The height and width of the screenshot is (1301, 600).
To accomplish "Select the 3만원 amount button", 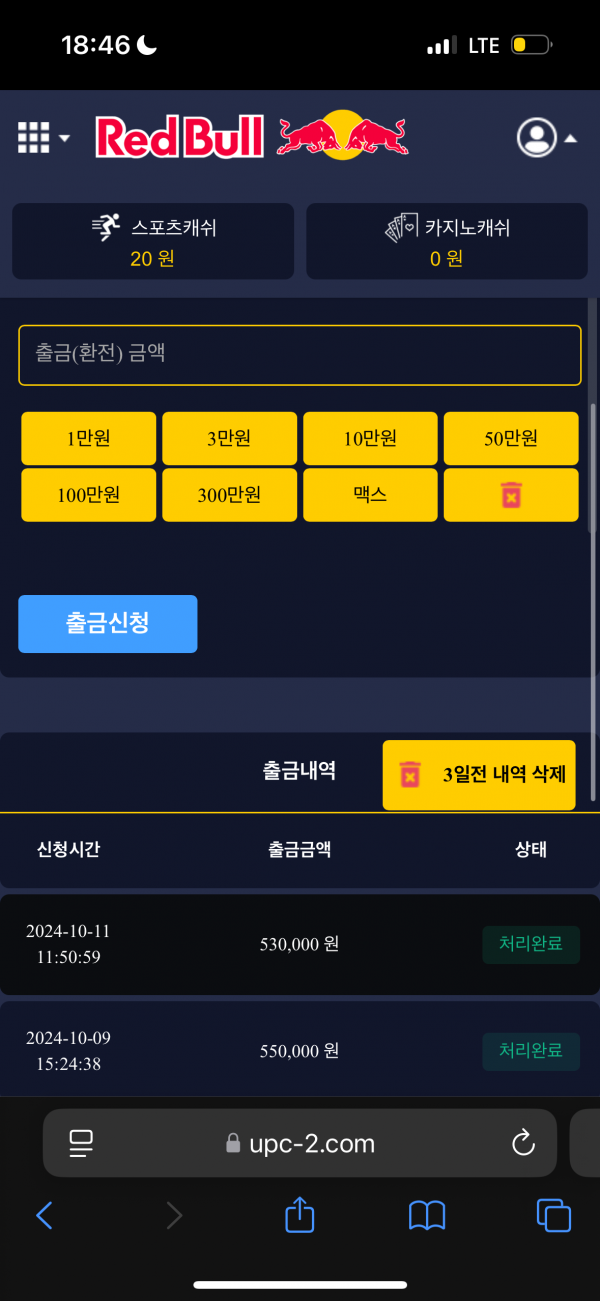I will pos(229,438).
